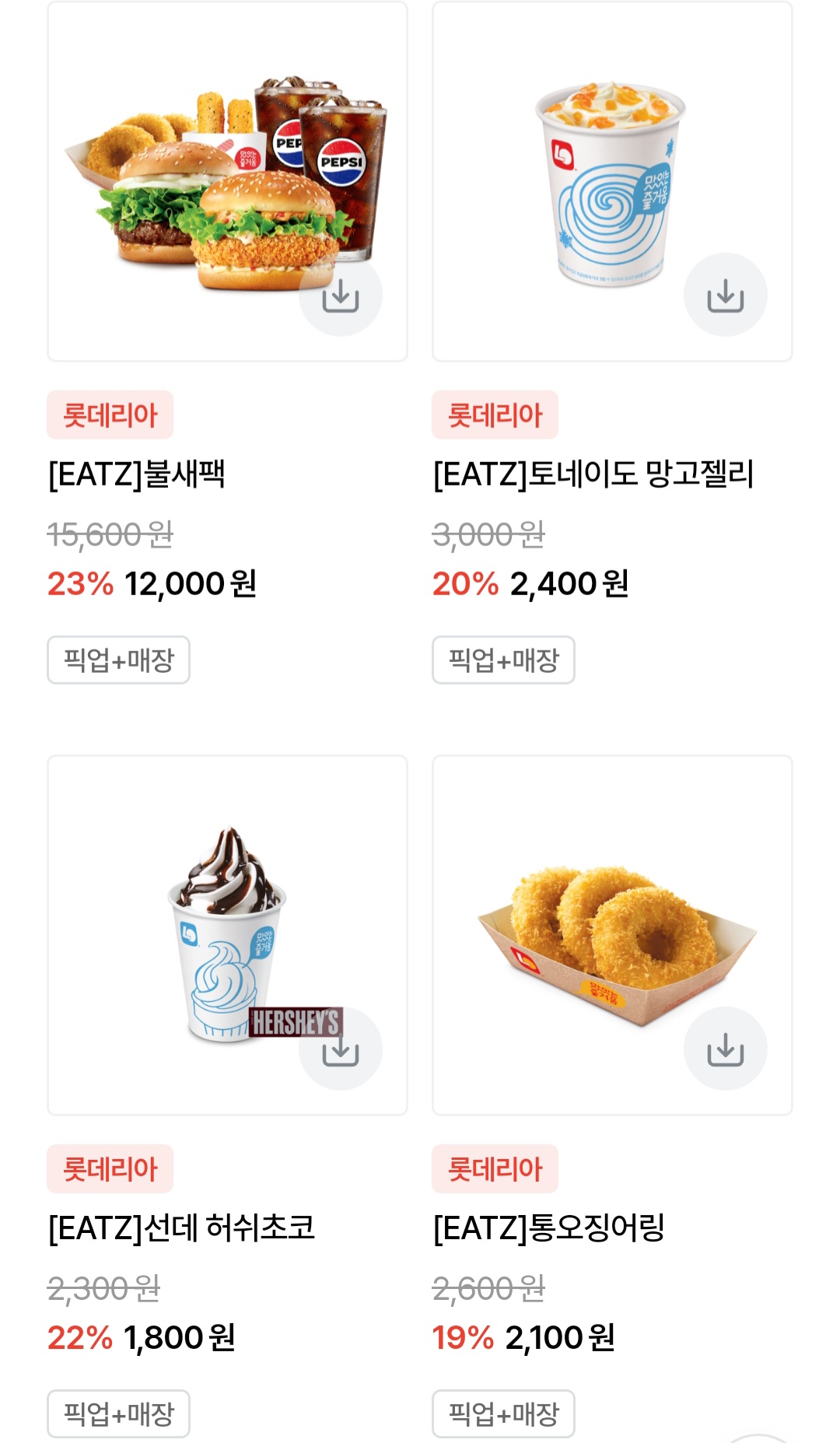This screenshot has width=840, height=1443.
Task: Download the 불새팩 coupon
Action: [341, 296]
